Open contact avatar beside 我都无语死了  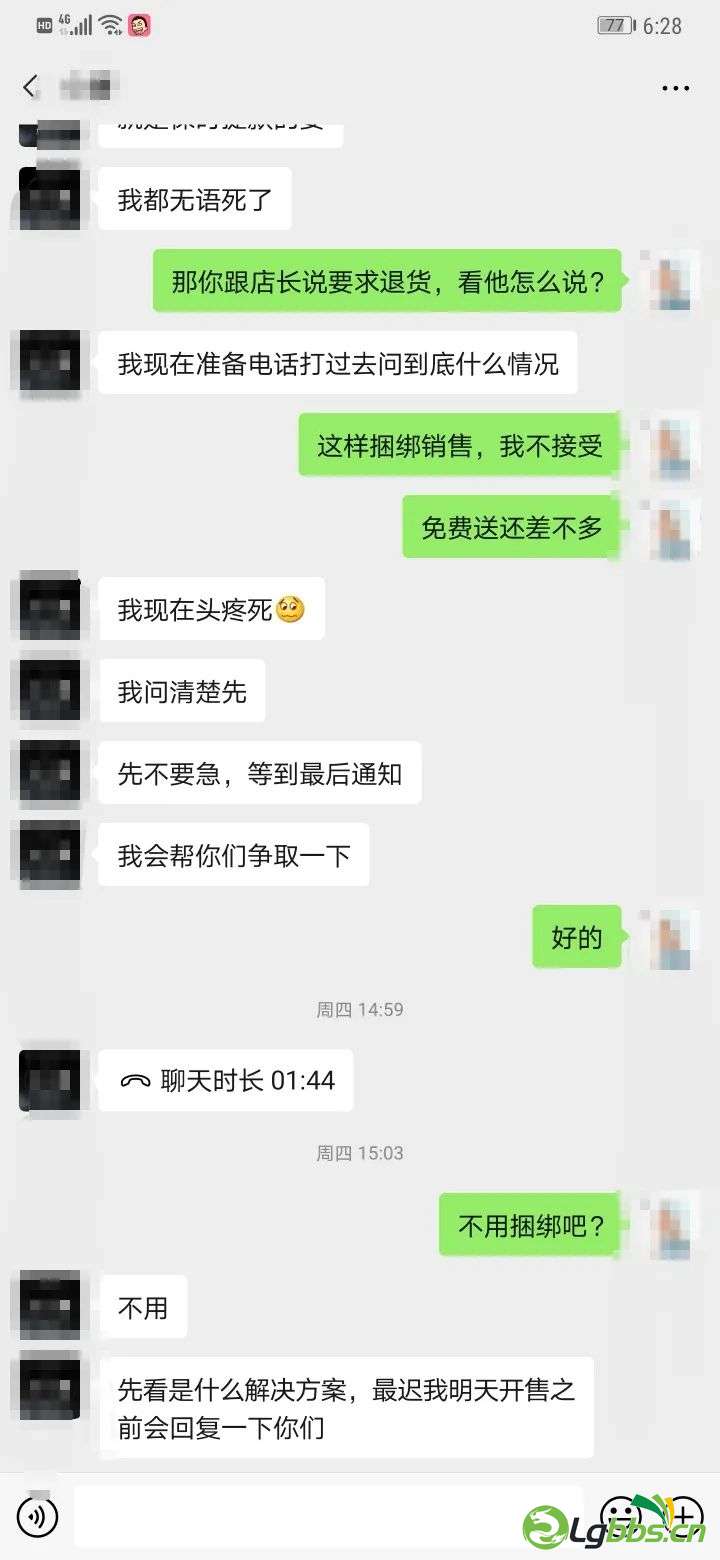(x=49, y=198)
